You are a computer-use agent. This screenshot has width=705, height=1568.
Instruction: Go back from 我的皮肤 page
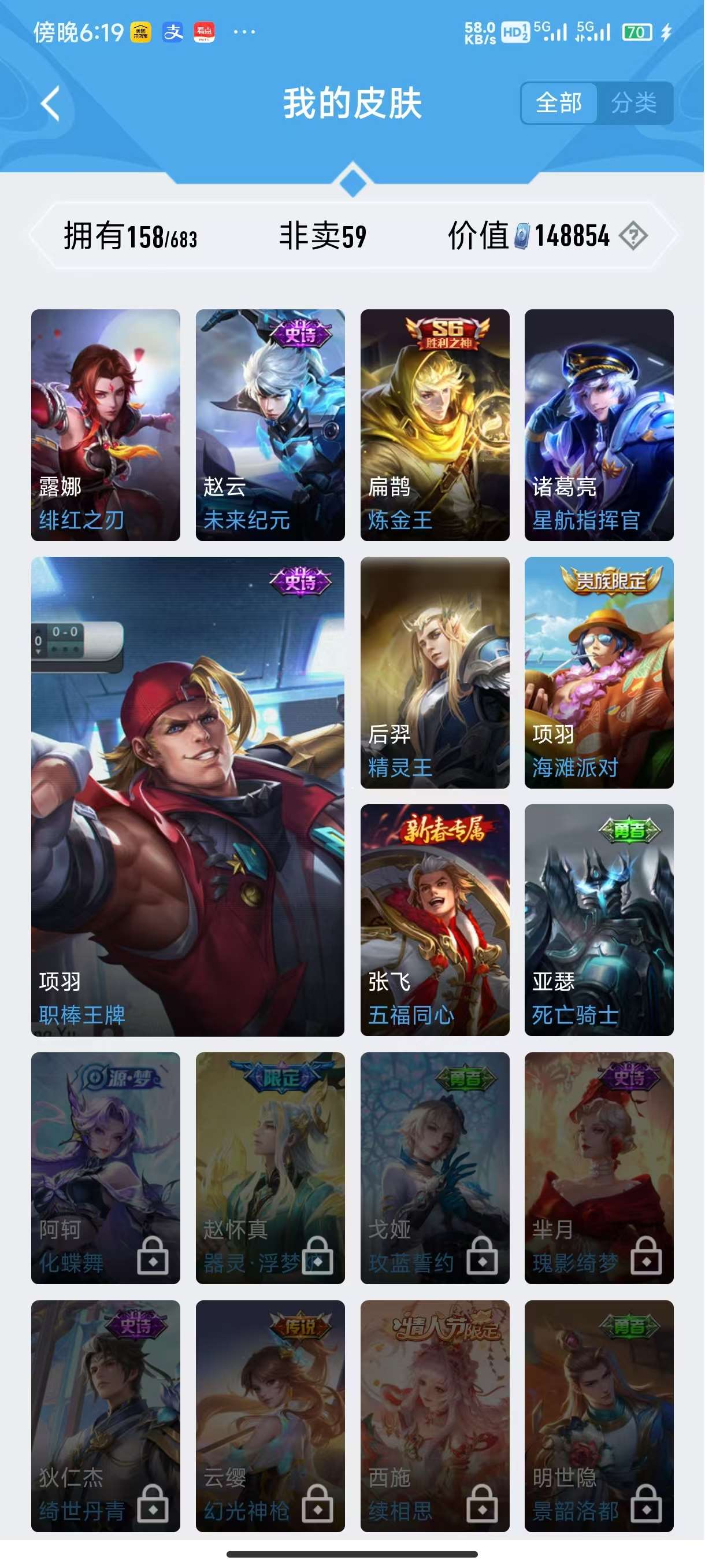pyautogui.click(x=50, y=103)
